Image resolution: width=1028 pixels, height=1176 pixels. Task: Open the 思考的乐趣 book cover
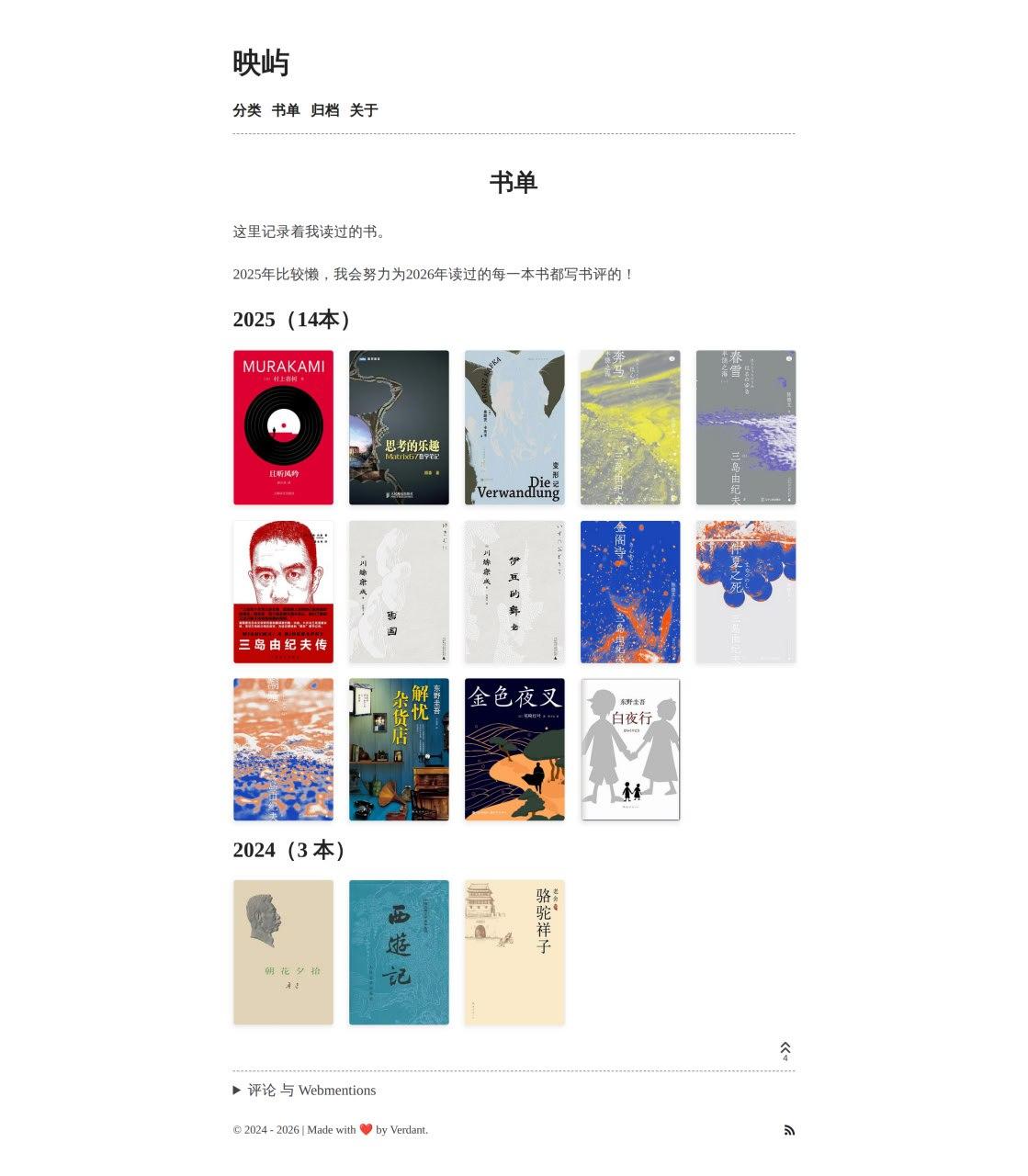click(399, 427)
